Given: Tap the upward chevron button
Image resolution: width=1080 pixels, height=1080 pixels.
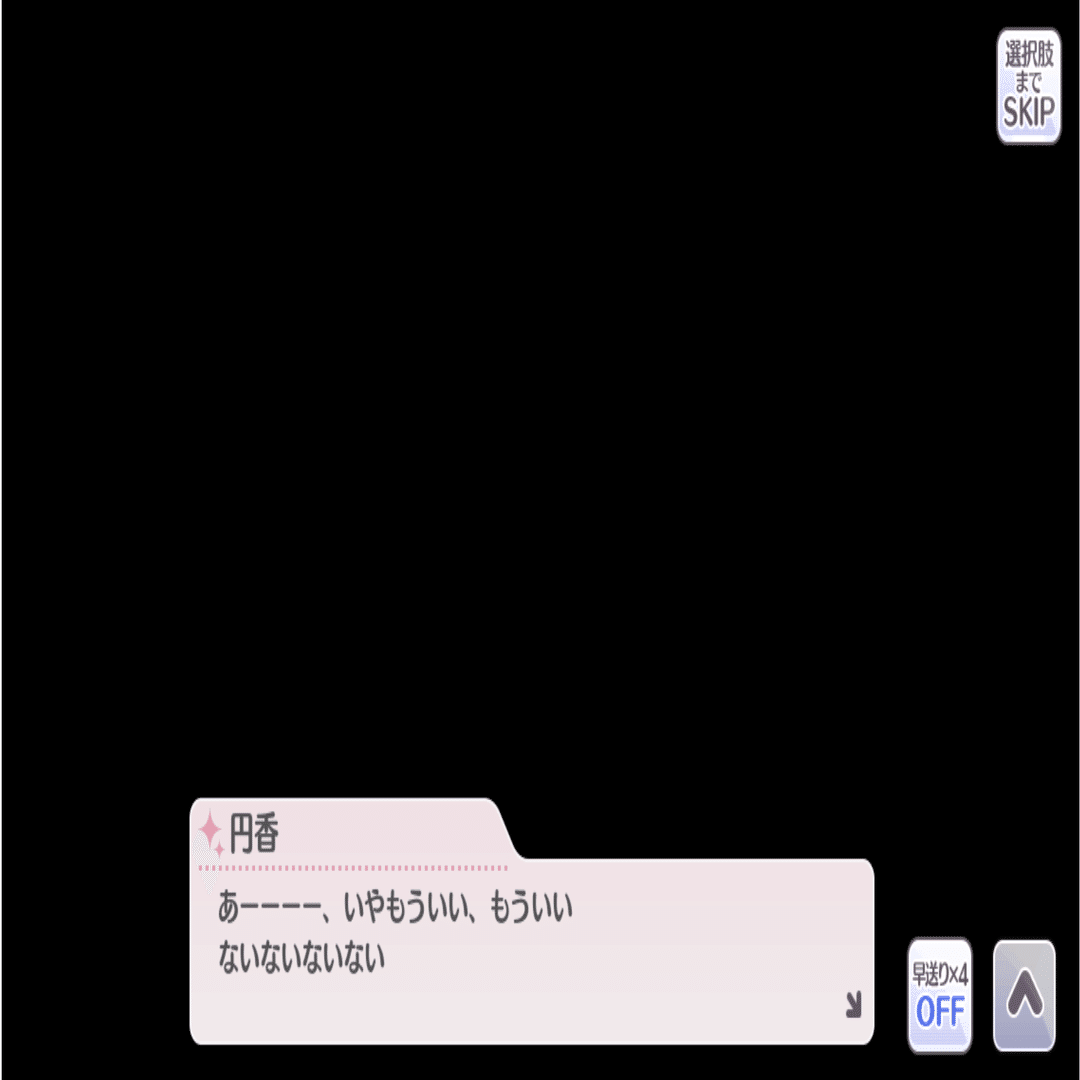Looking at the screenshot, I should [1024, 995].
